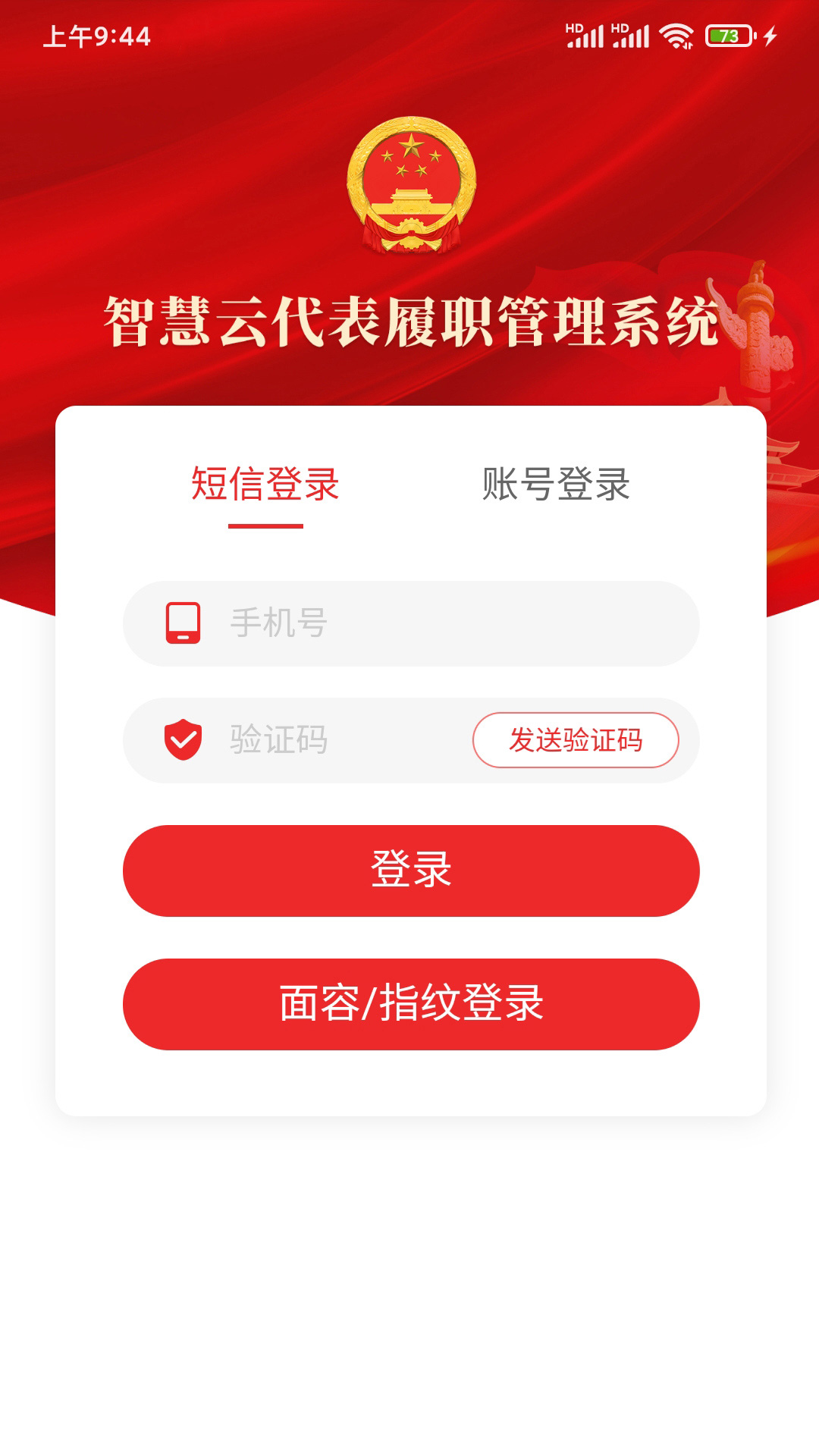
Task: Choose 面容/指纹登录 to sign in
Action: pyautogui.click(x=411, y=1004)
